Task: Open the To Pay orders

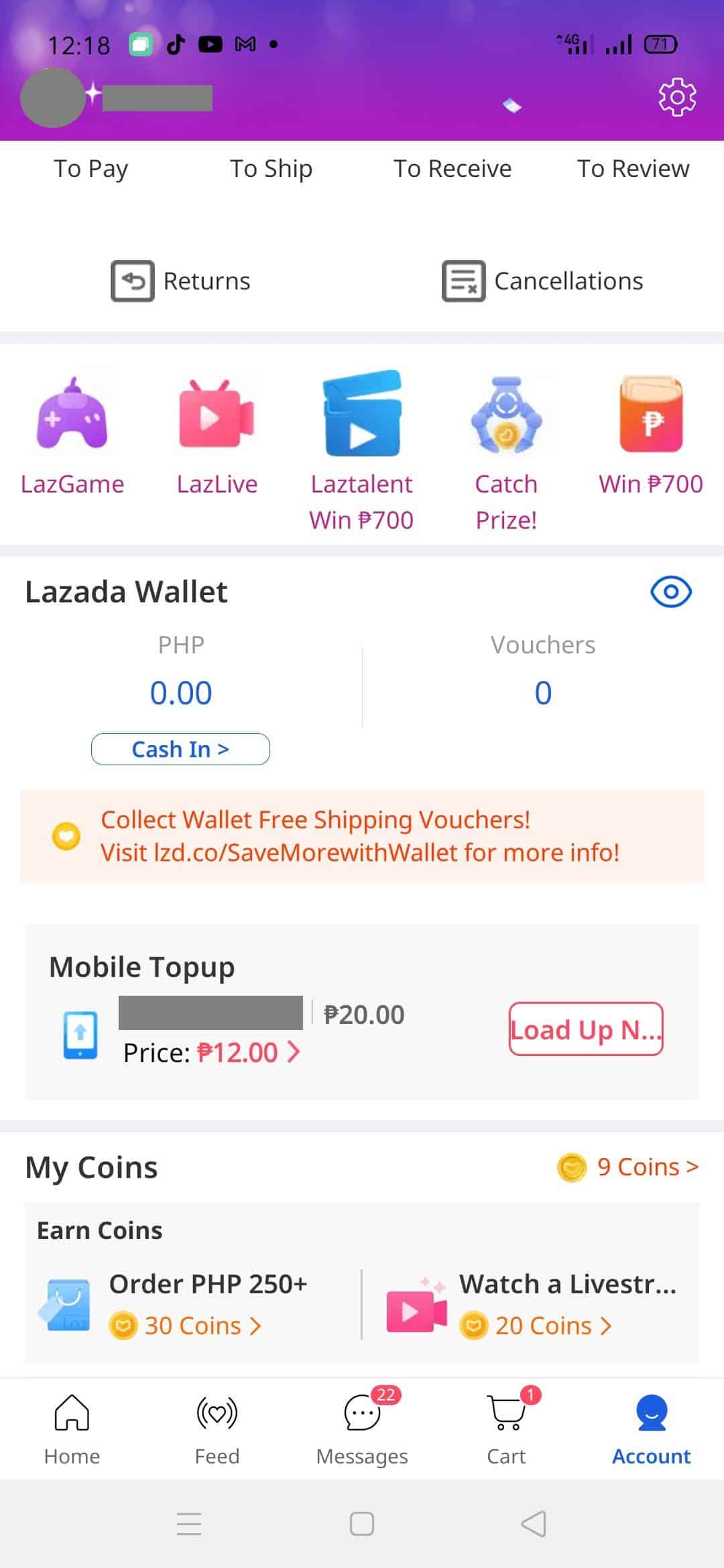Action: coord(90,169)
